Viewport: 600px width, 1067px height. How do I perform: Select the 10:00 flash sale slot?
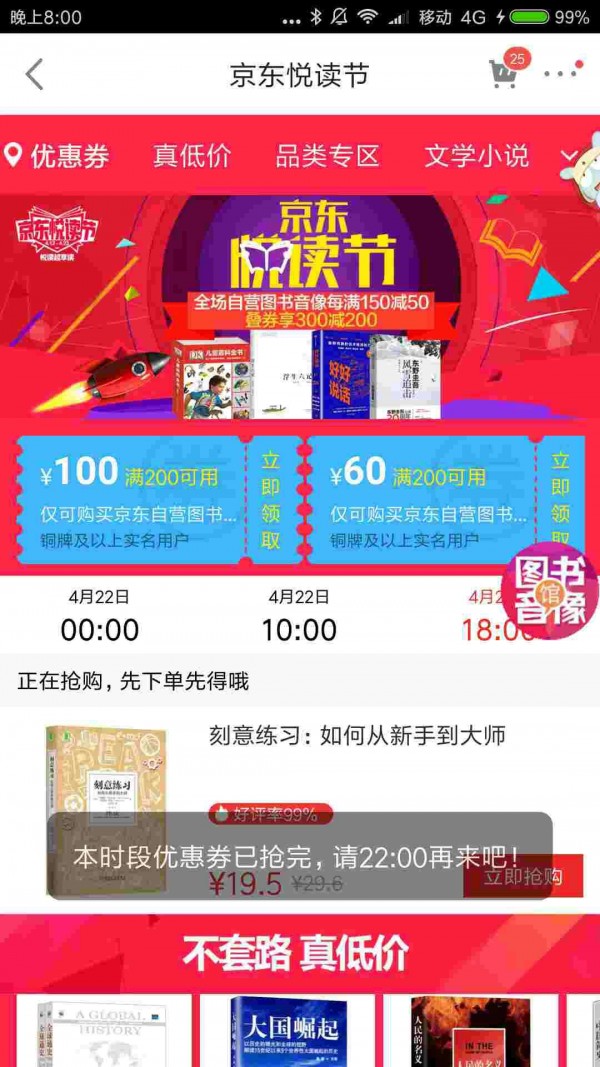(x=299, y=616)
